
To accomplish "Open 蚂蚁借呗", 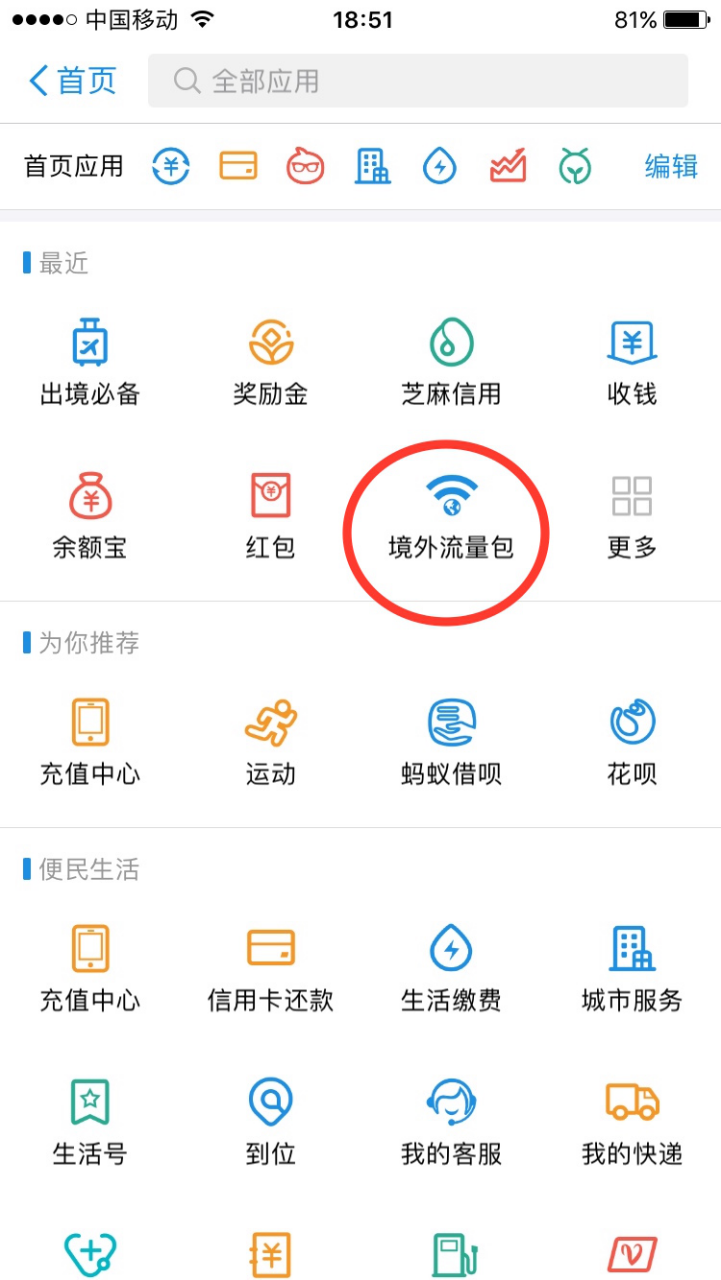I will (451, 742).
